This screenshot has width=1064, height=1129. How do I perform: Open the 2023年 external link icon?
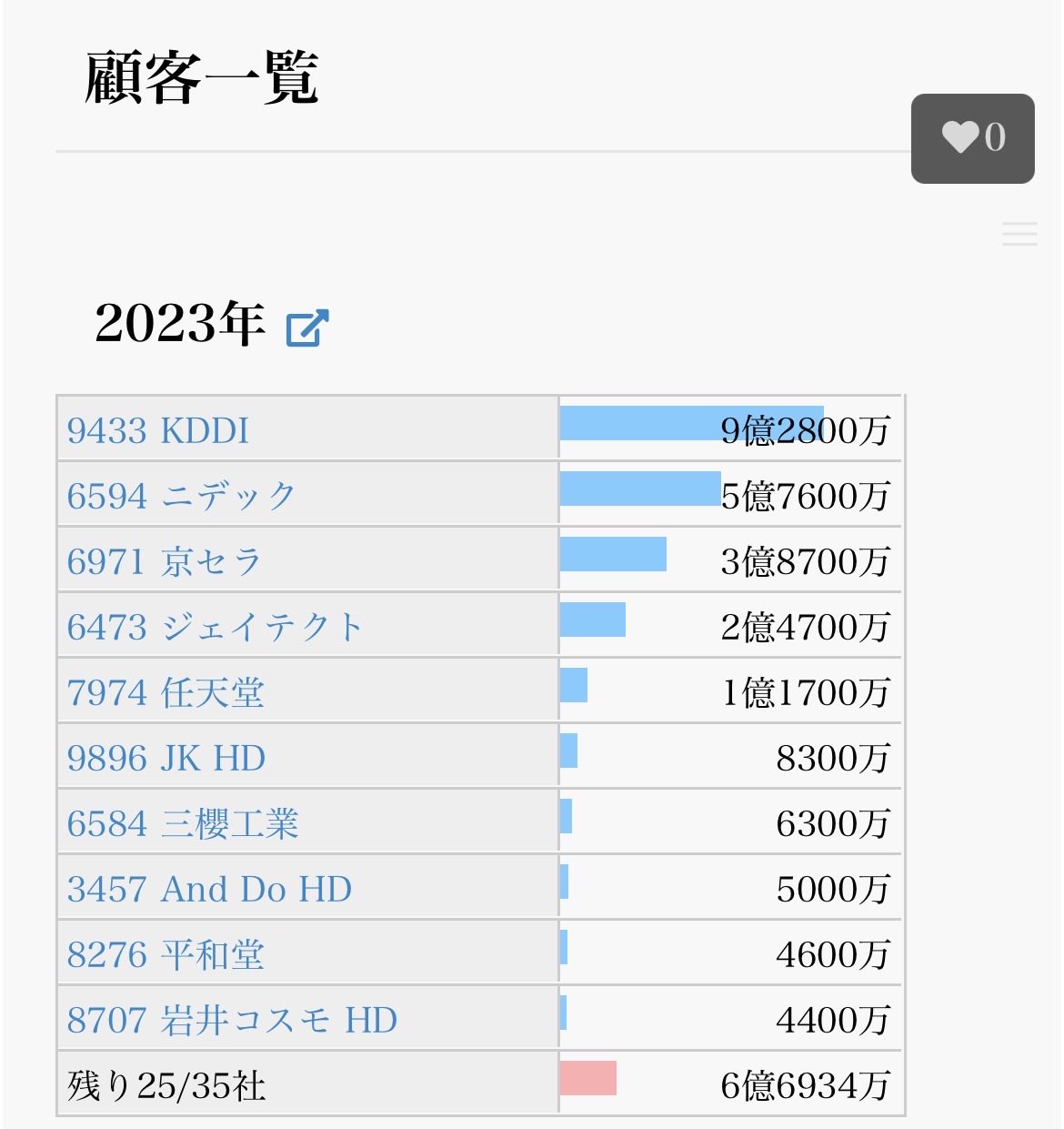[307, 328]
